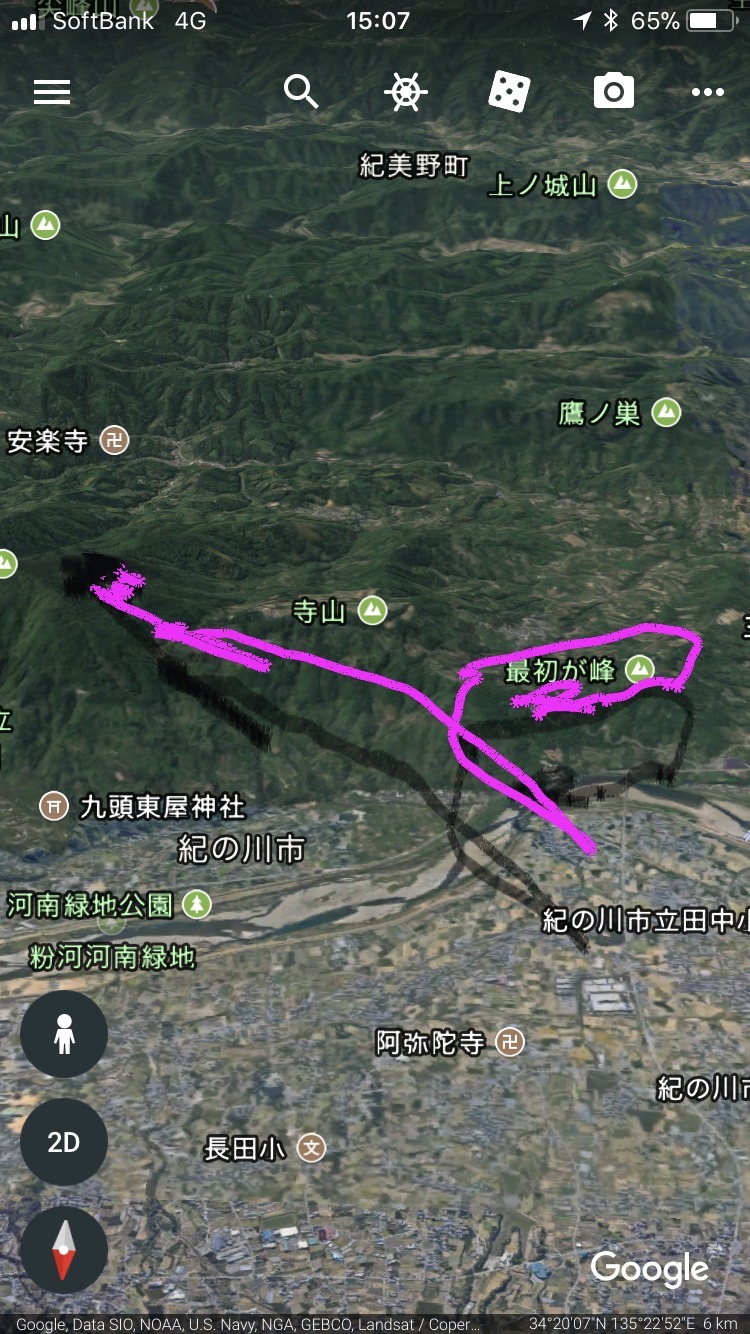Image resolution: width=750 pixels, height=1334 pixels.
Task: Enter Street View with pegman button
Action: tap(64, 1034)
